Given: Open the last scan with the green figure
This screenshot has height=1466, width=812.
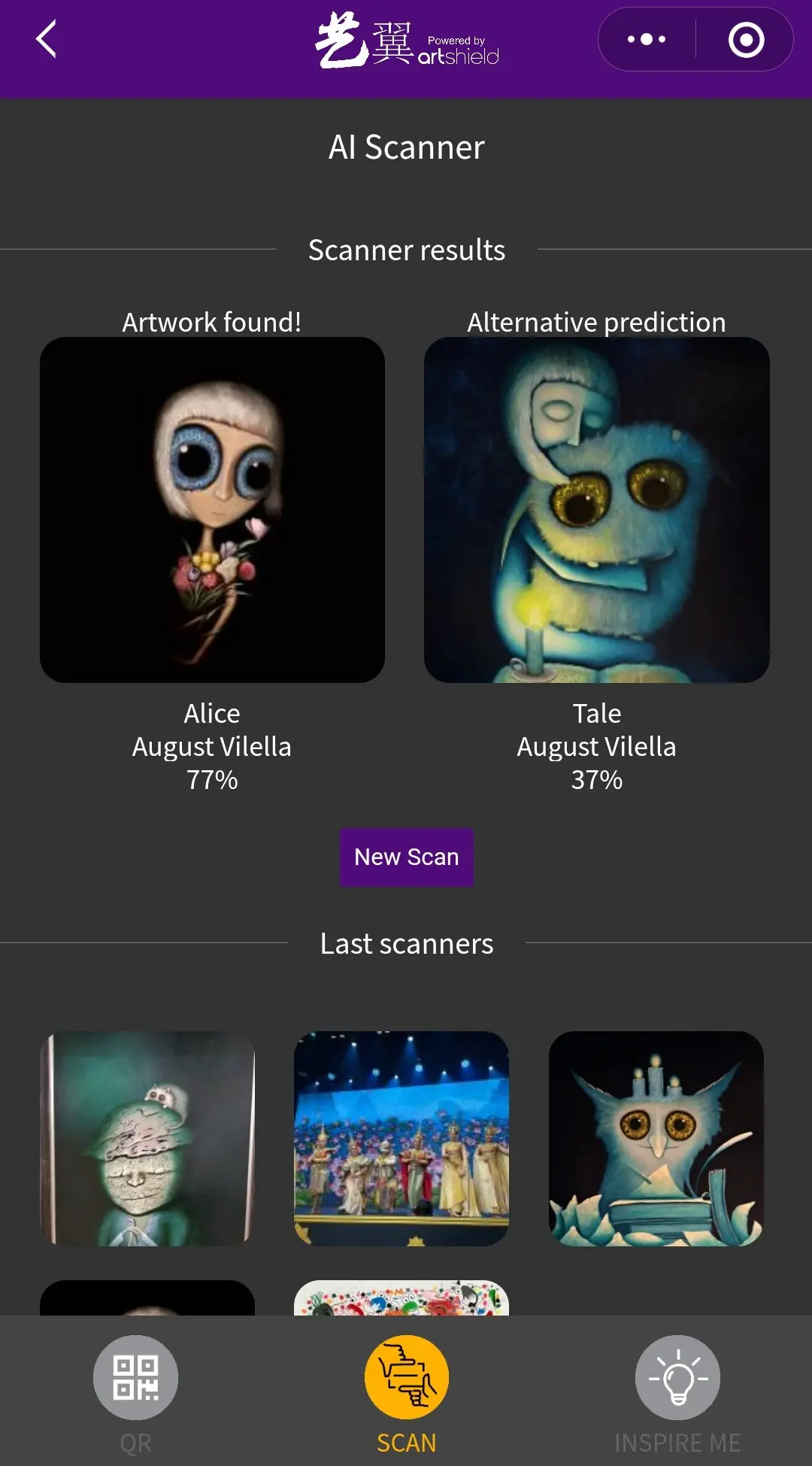Looking at the screenshot, I should point(147,1138).
